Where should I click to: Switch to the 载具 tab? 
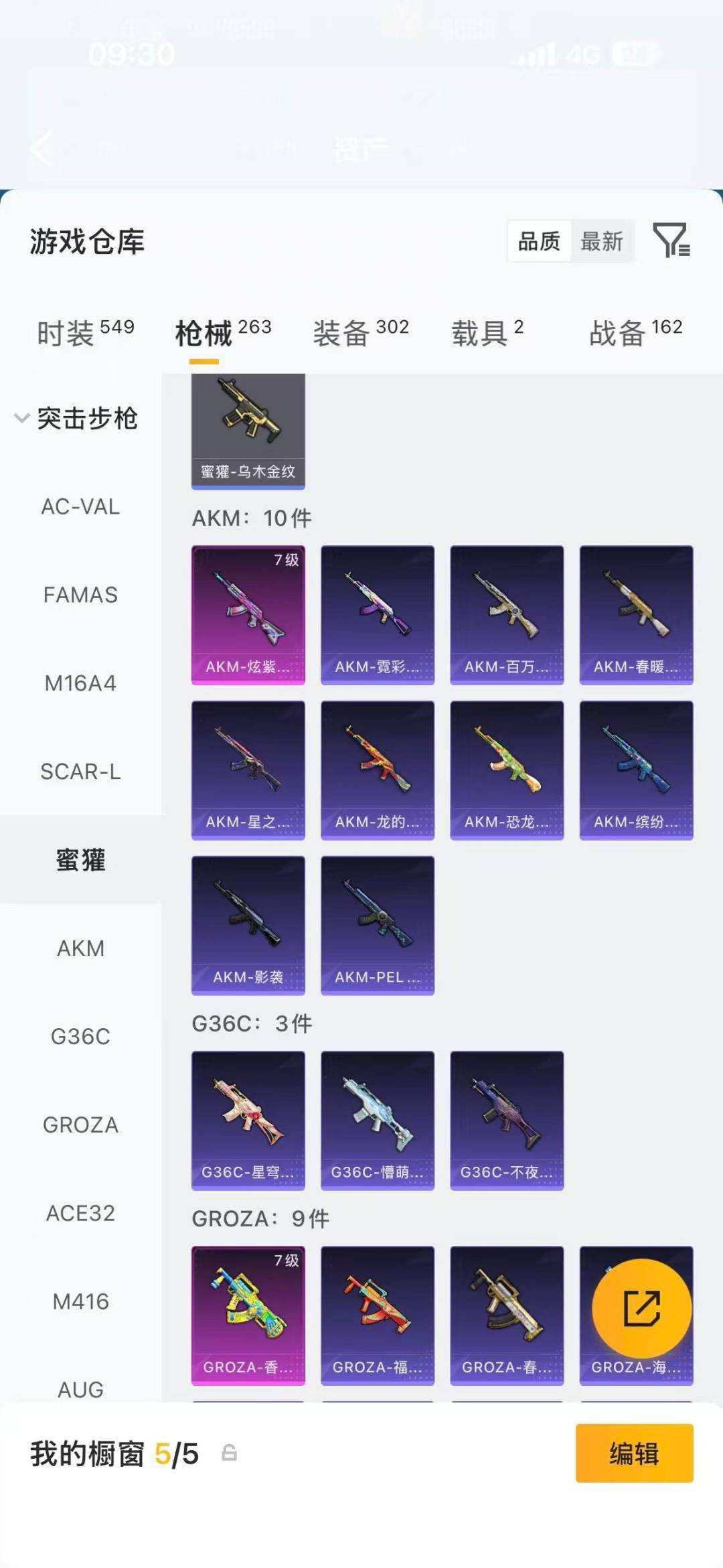[487, 332]
